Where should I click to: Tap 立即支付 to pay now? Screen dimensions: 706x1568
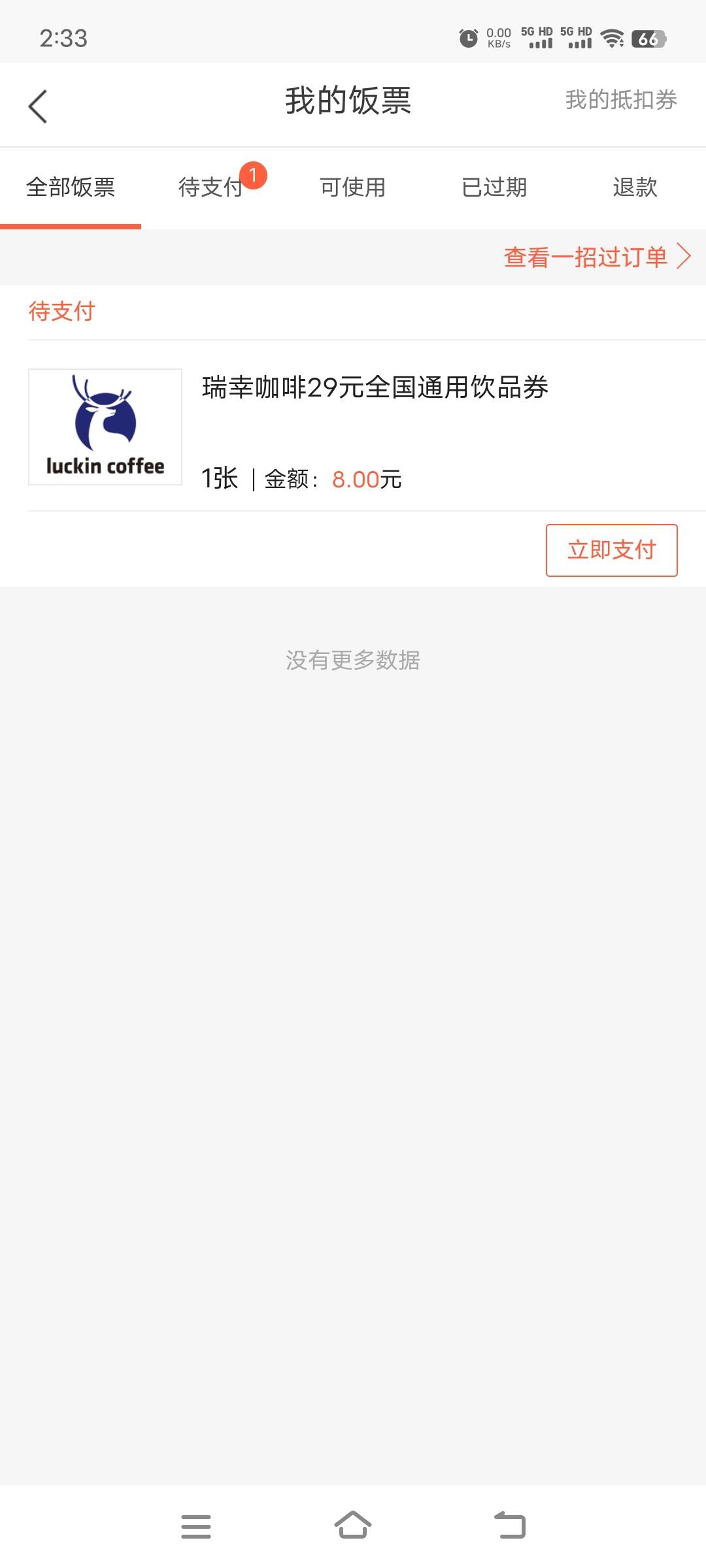[611, 550]
